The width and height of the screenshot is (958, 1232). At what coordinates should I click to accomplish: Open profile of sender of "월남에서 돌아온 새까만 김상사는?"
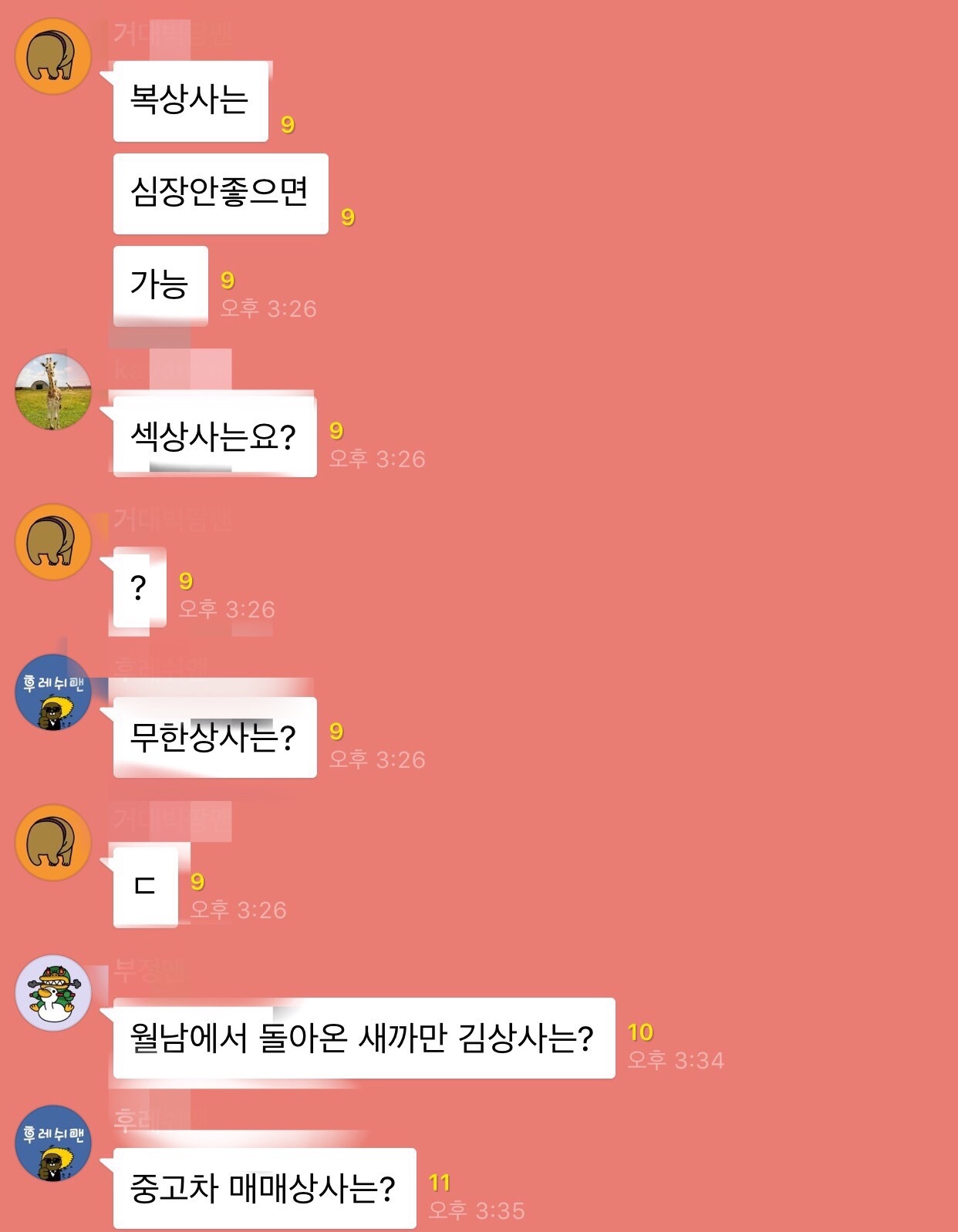pos(53,992)
